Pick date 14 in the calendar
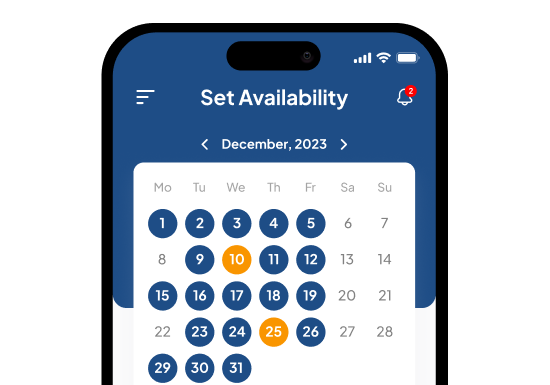The height and width of the screenshot is (385, 550). 384,259
